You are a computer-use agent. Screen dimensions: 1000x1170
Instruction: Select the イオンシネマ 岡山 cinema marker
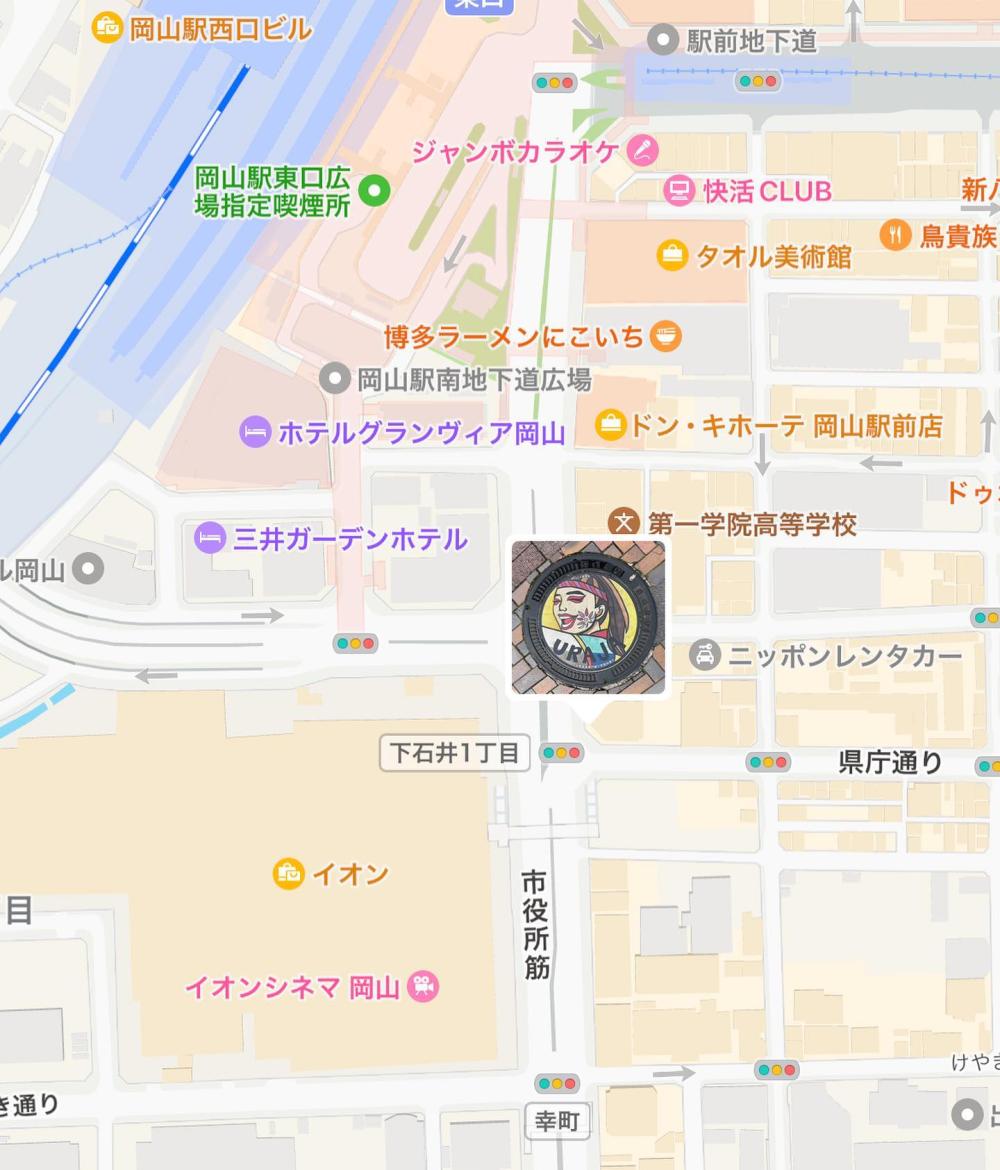coord(423,988)
